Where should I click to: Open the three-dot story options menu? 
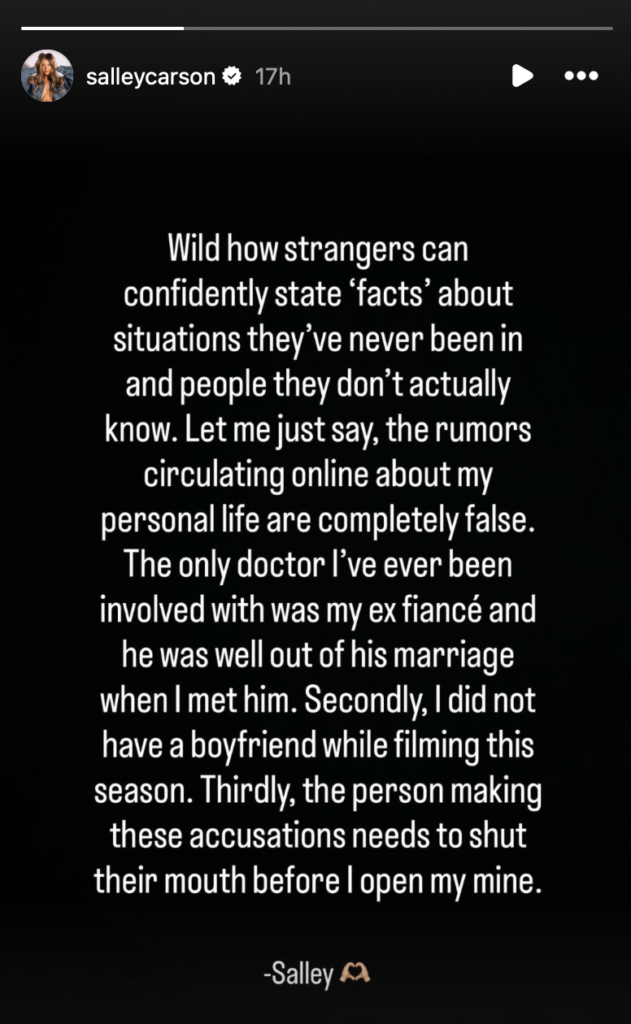click(x=581, y=76)
